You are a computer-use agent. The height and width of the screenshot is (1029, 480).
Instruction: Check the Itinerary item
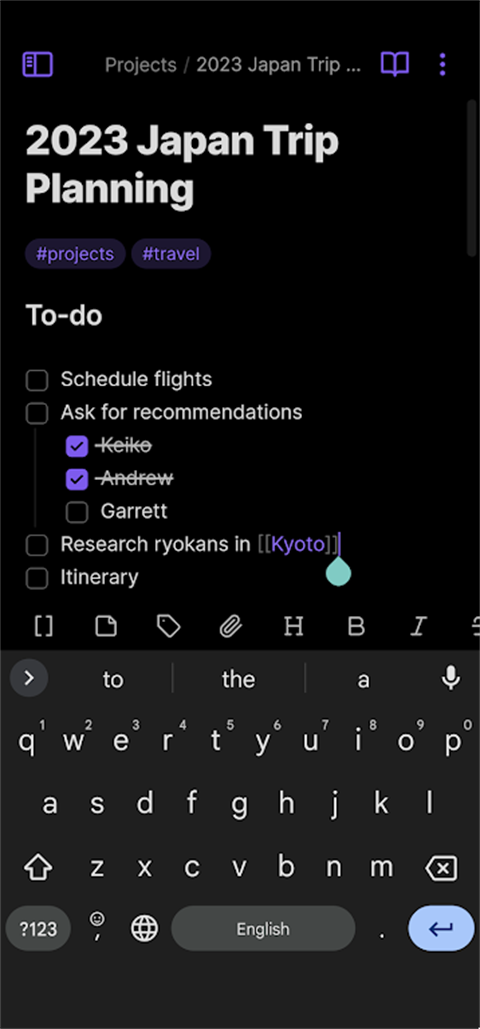click(x=37, y=578)
